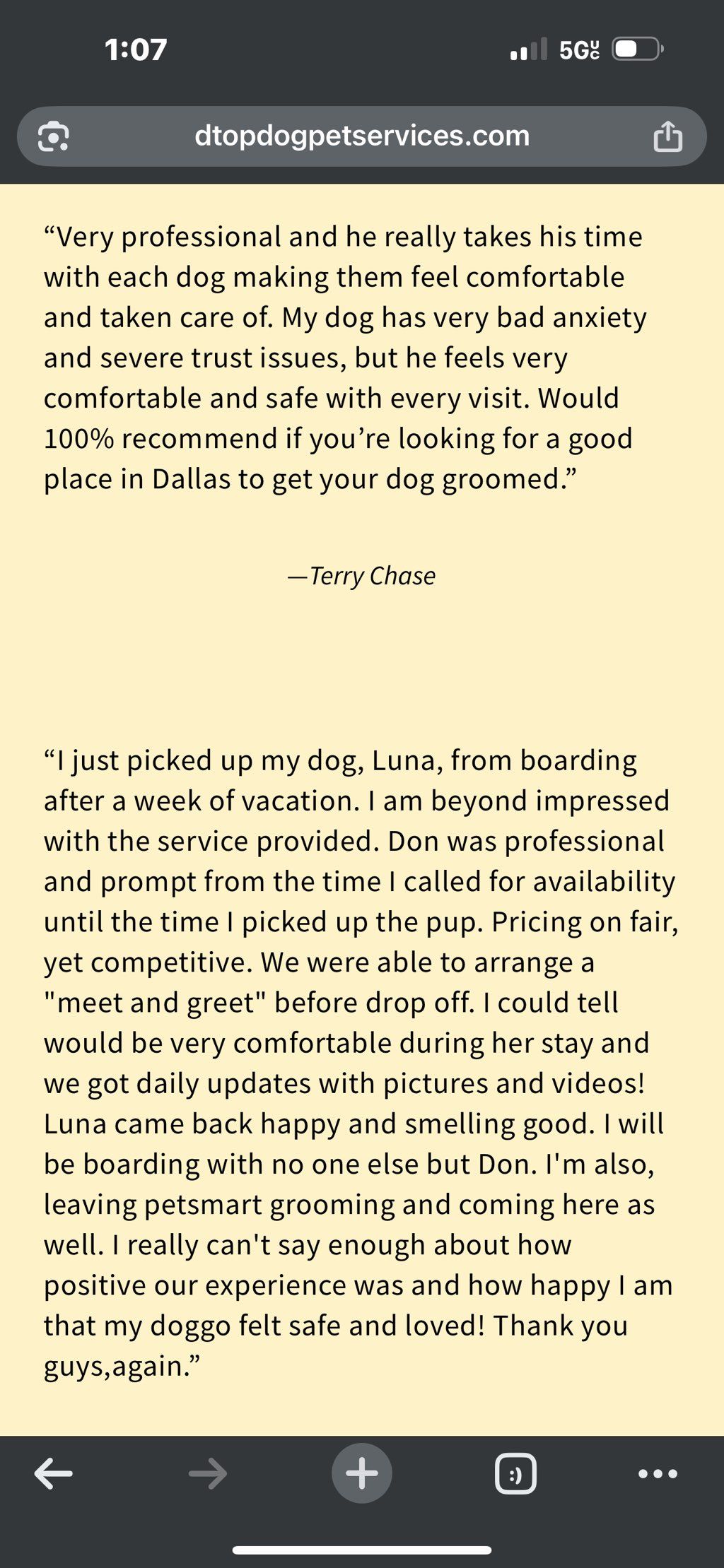Tap the dtopdogpetservices.com address bar
Screen dimensions: 724x1568
(x=361, y=136)
